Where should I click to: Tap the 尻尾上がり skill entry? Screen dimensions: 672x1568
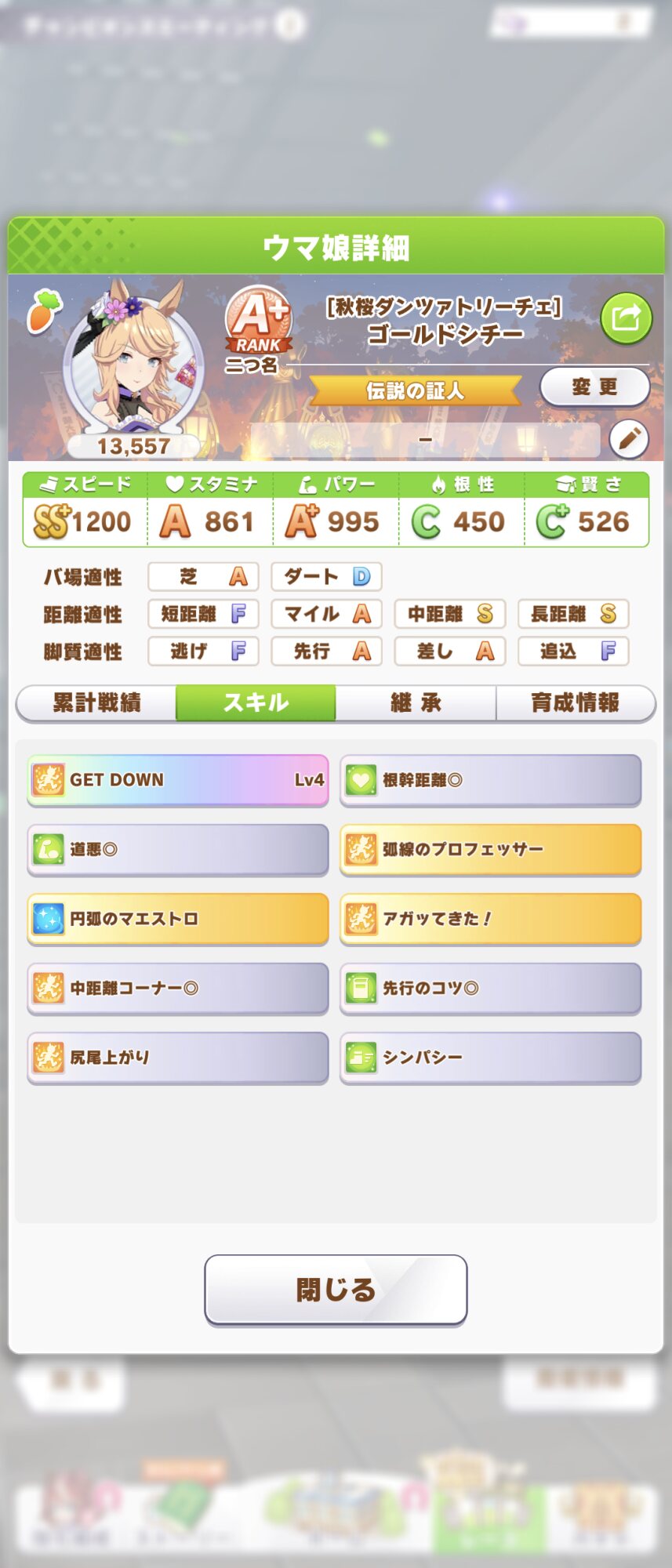(x=178, y=1058)
